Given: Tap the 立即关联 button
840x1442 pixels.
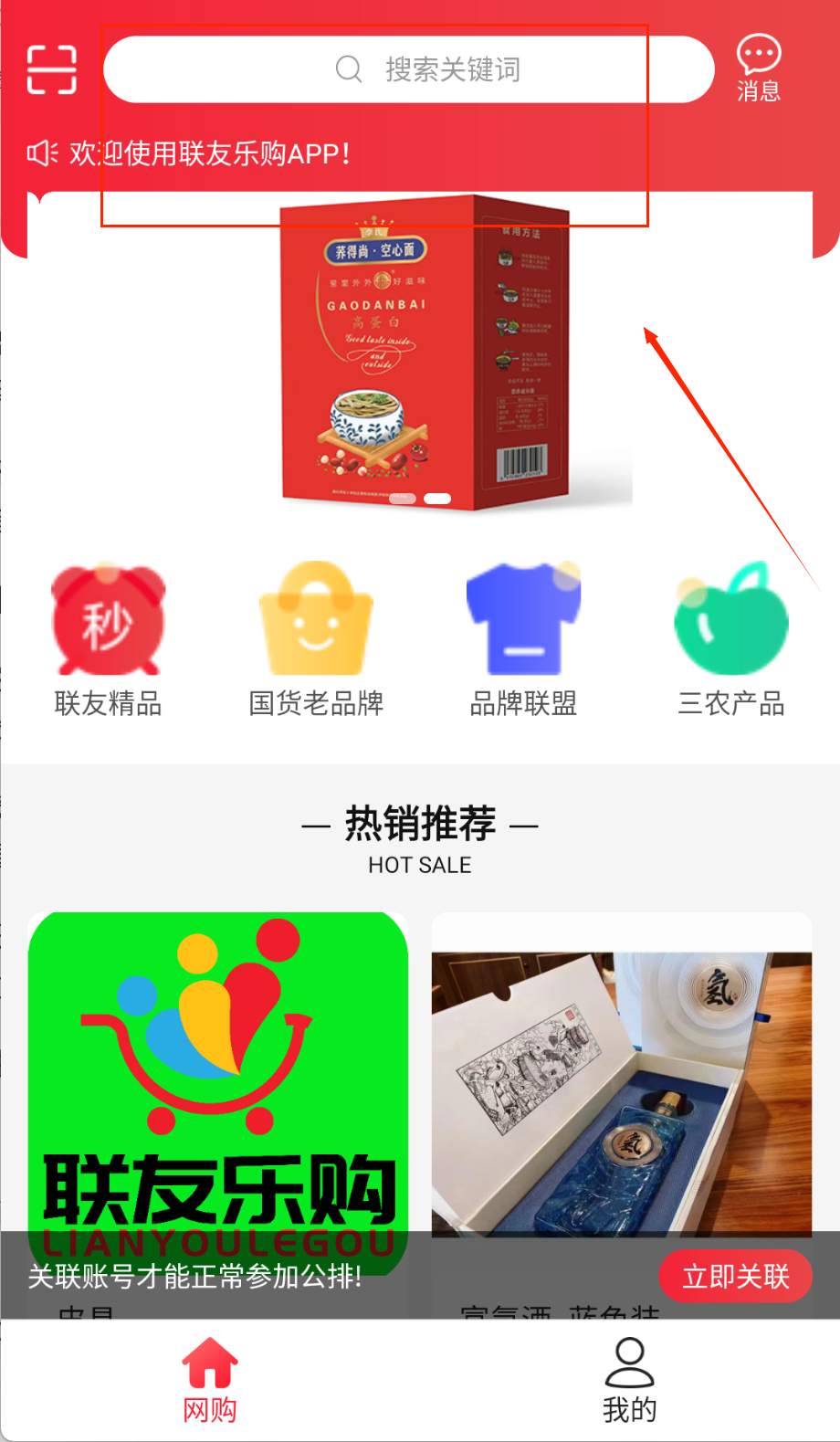Looking at the screenshot, I should [735, 1276].
